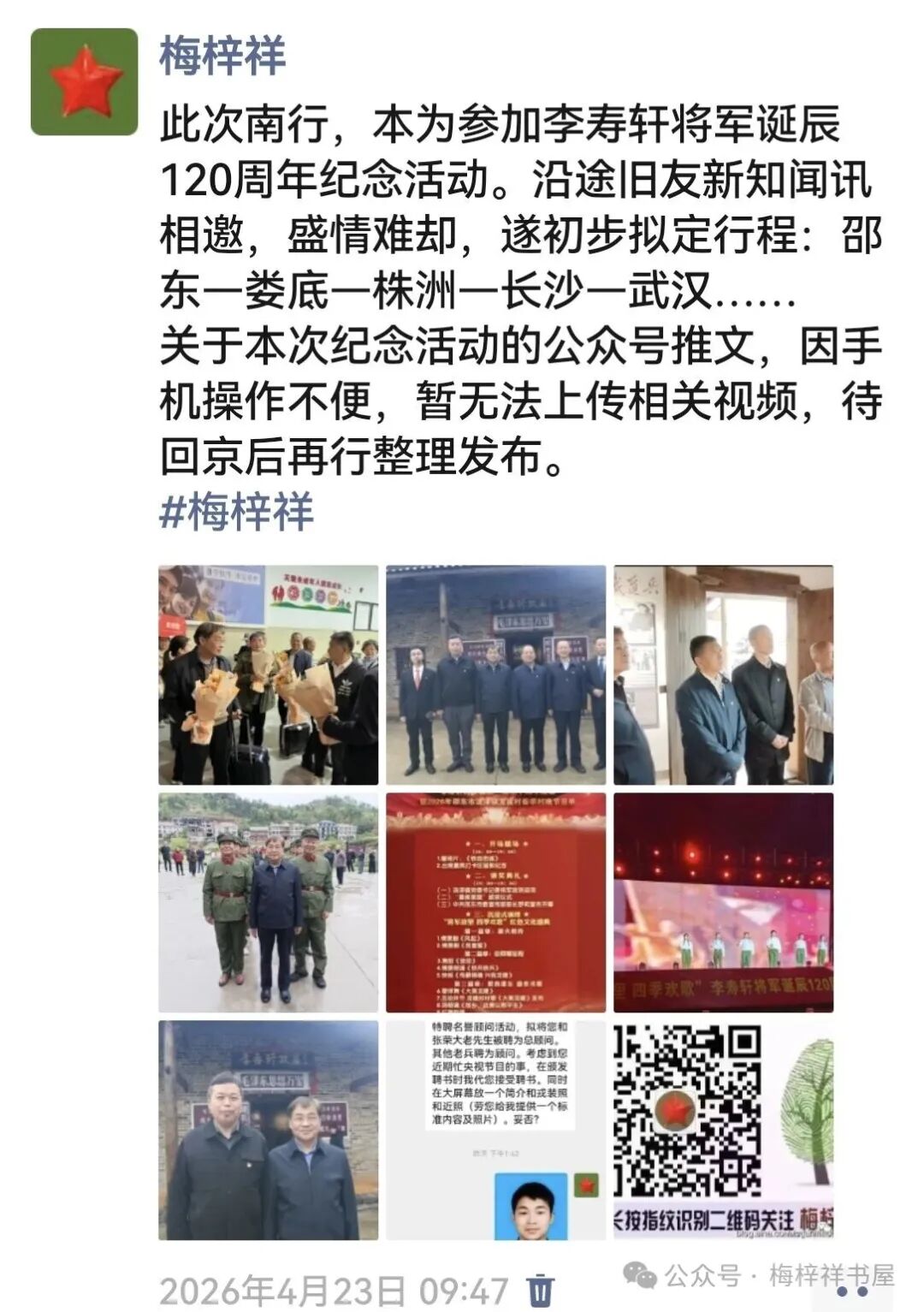
Task: Open the QR code image tile
Action: (723, 1130)
